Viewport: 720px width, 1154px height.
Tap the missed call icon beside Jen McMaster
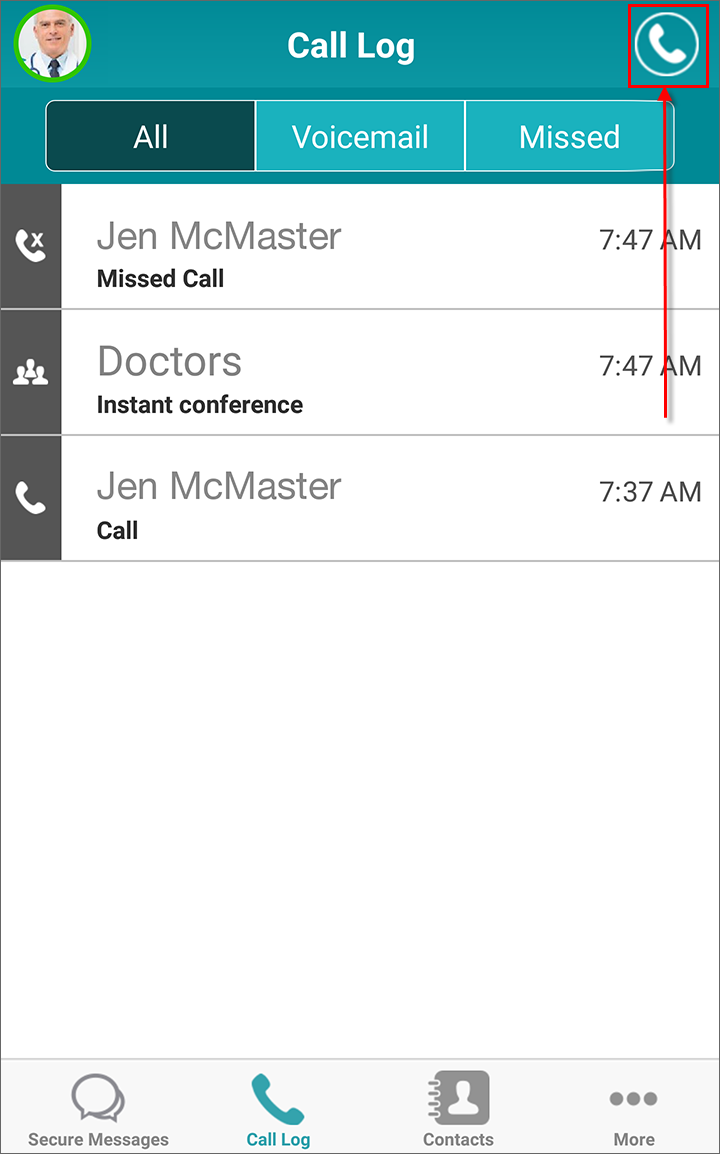pyautogui.click(x=30, y=246)
